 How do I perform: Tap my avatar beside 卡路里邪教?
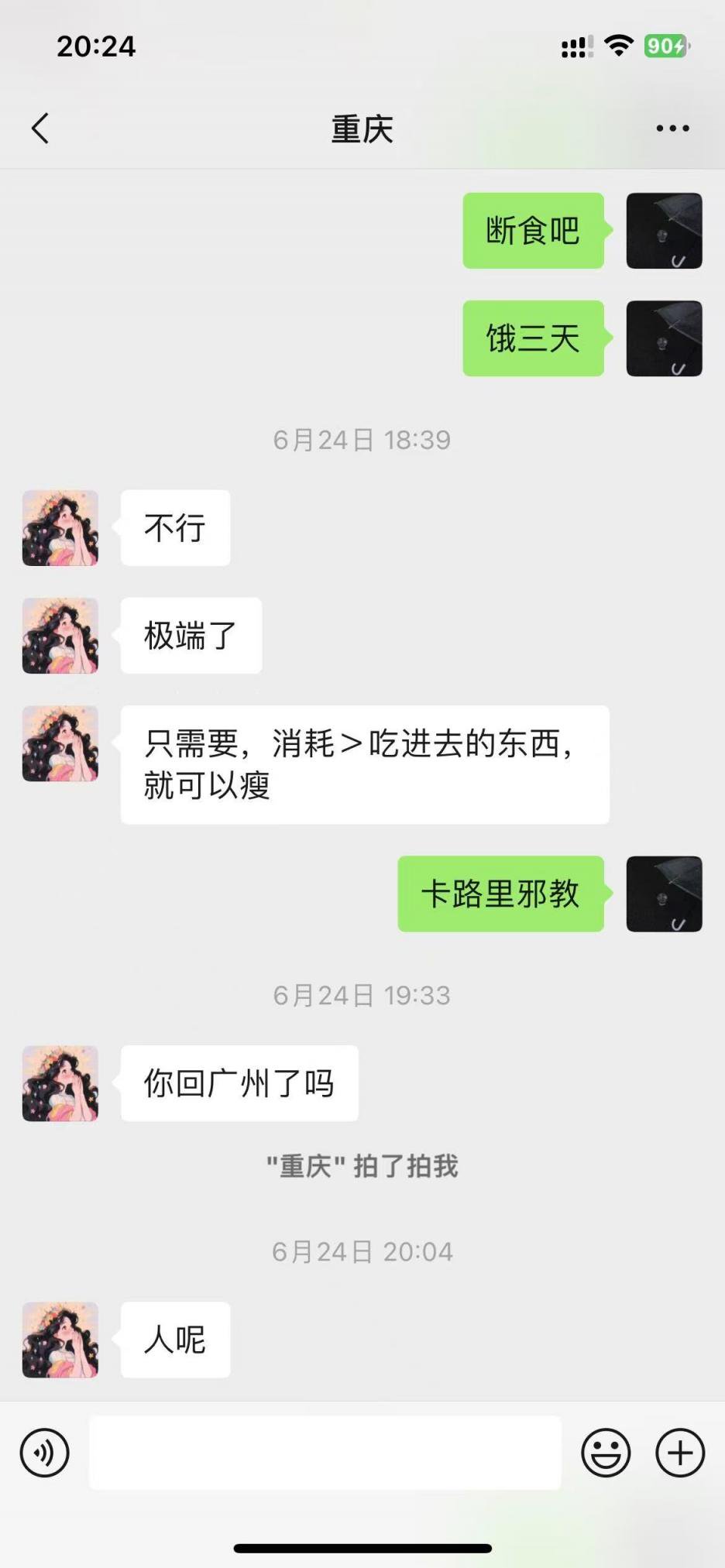pos(664,894)
